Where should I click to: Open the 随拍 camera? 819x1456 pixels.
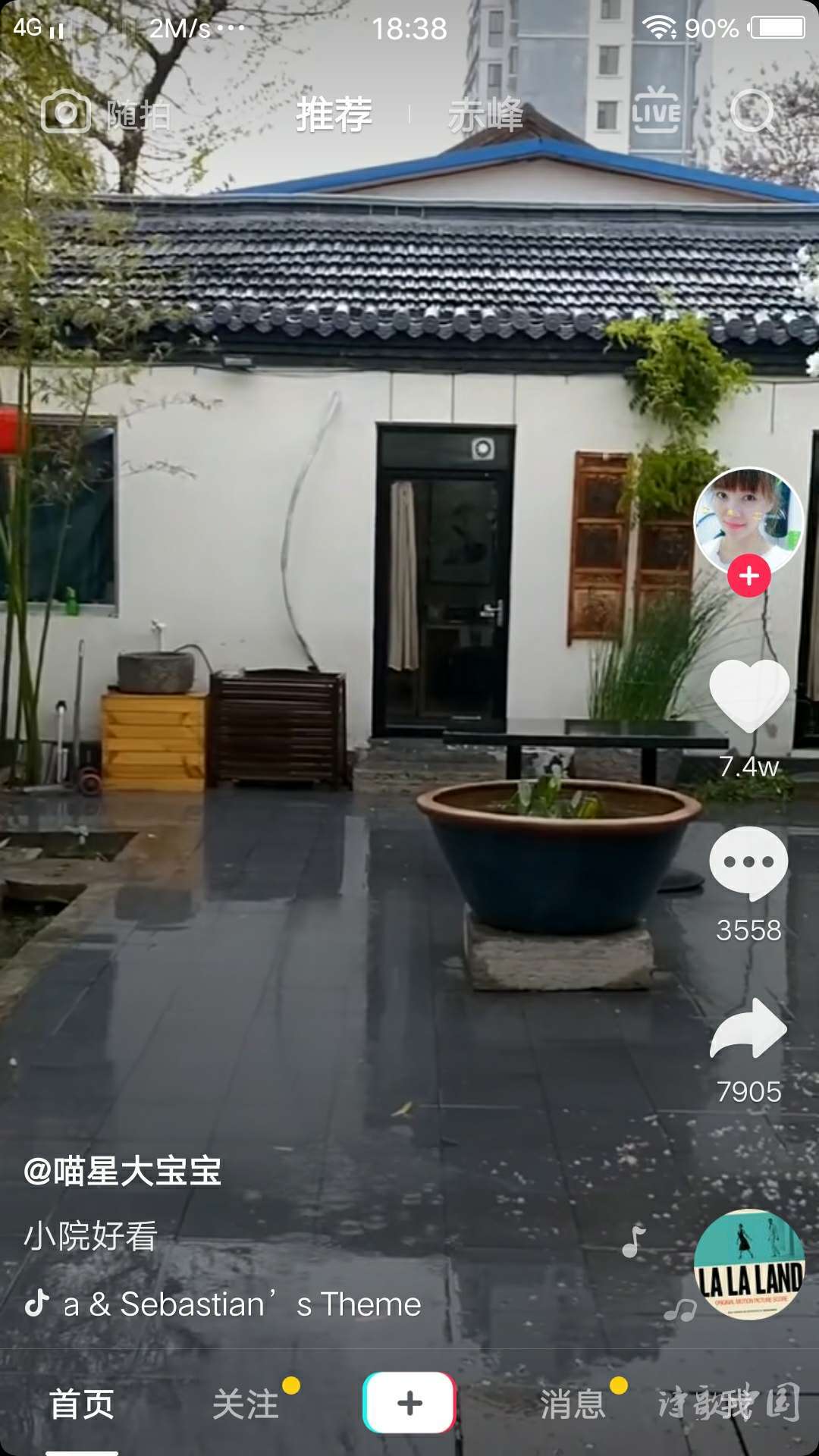[105, 114]
